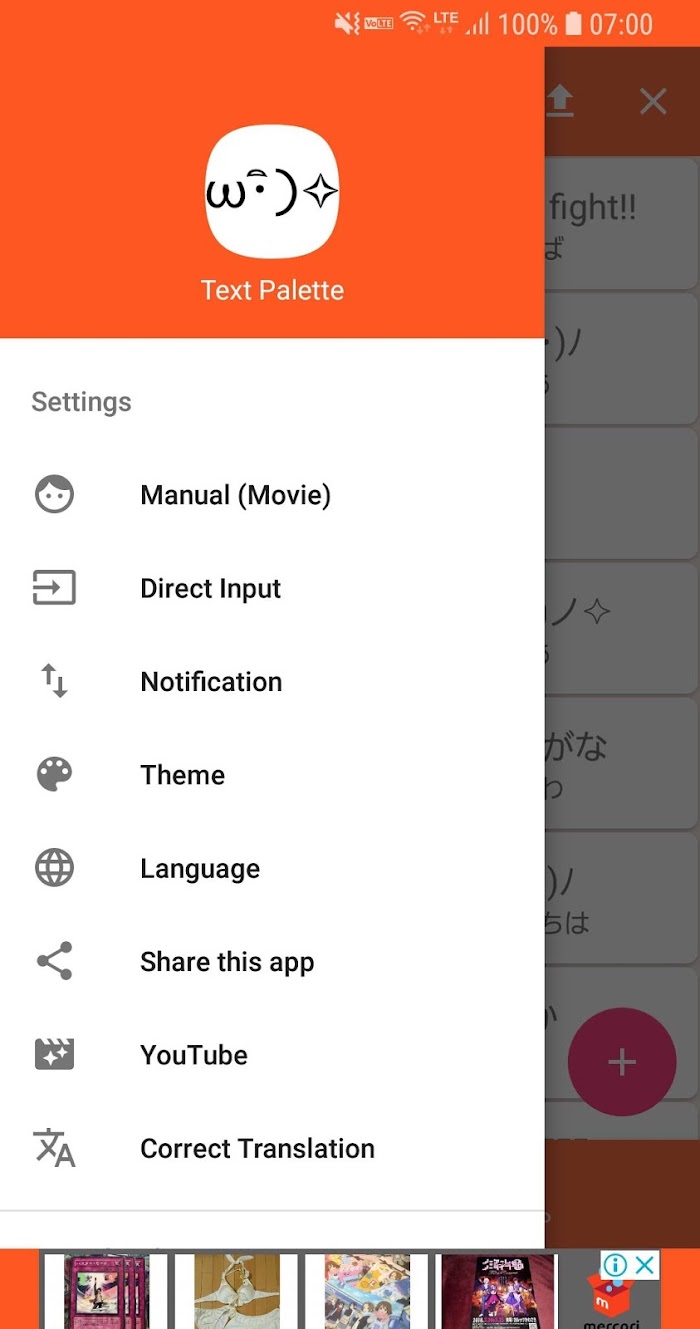Screen dimensions: 700x1329
Task: Open the ad info icon
Action: click(x=616, y=1265)
